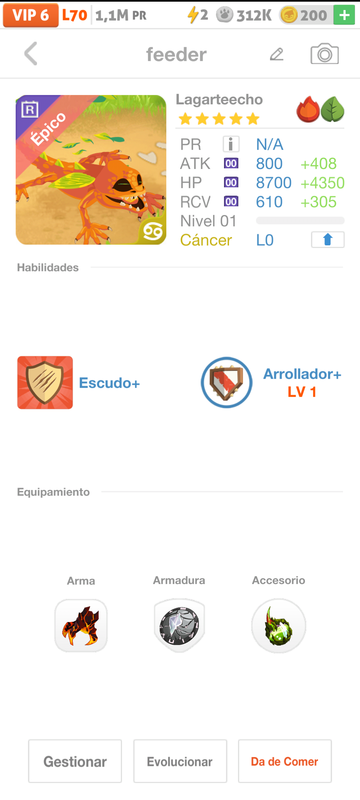Tap the Evolucionar button

click(x=180, y=761)
